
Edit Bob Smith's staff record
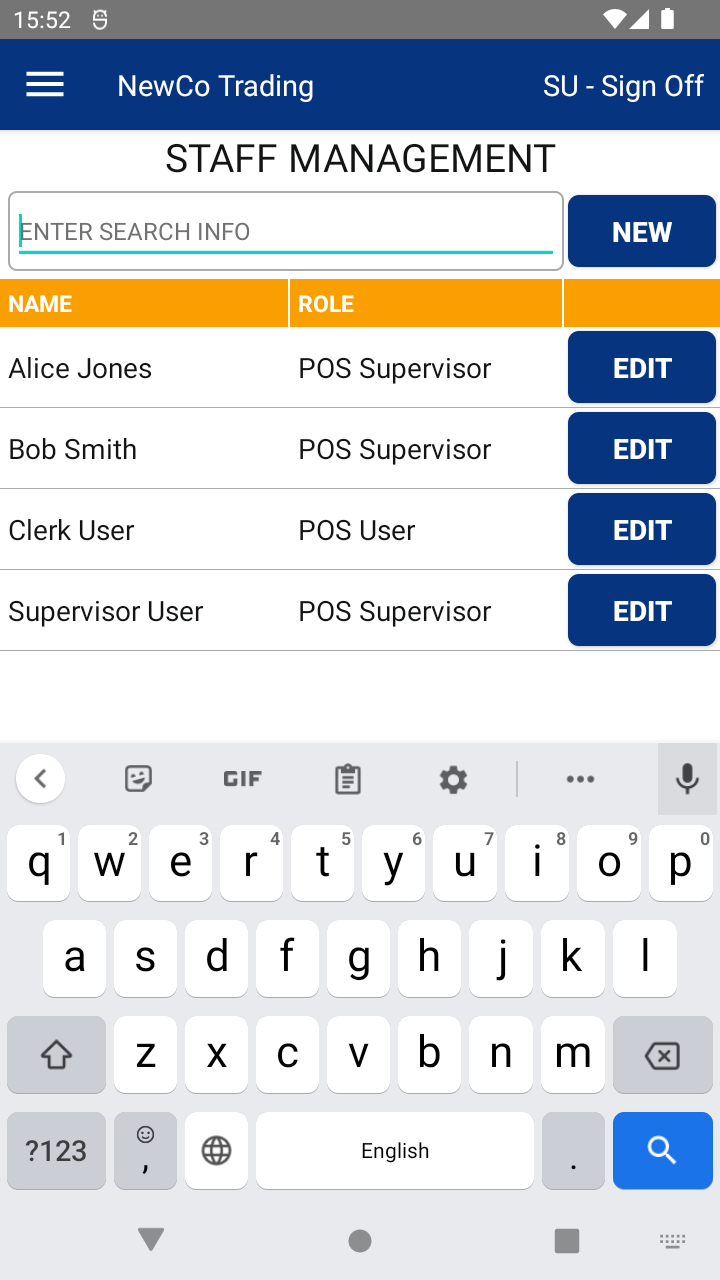[x=641, y=449]
